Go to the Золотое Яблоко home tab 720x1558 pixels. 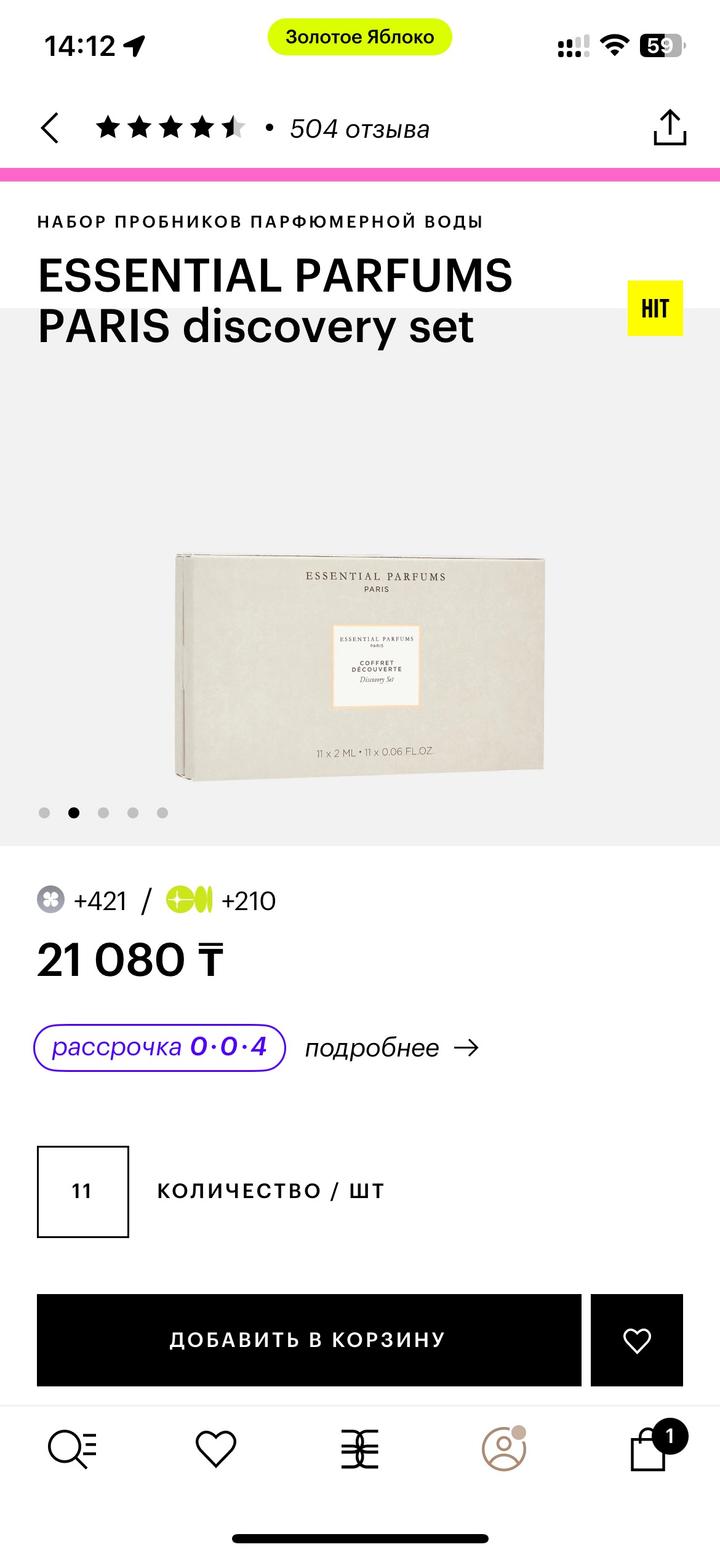(360, 1449)
